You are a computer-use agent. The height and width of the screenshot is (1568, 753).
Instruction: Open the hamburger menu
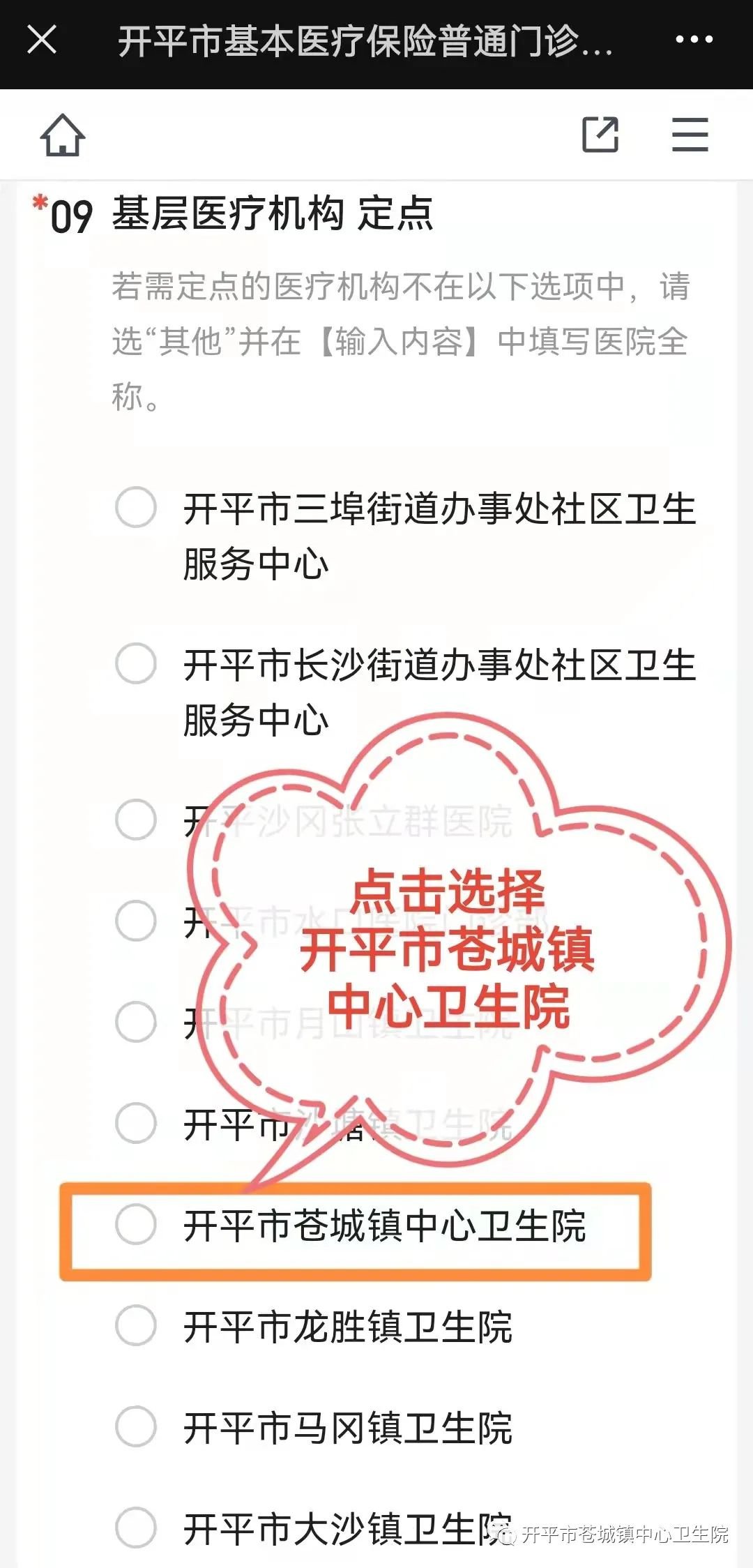[x=690, y=135]
